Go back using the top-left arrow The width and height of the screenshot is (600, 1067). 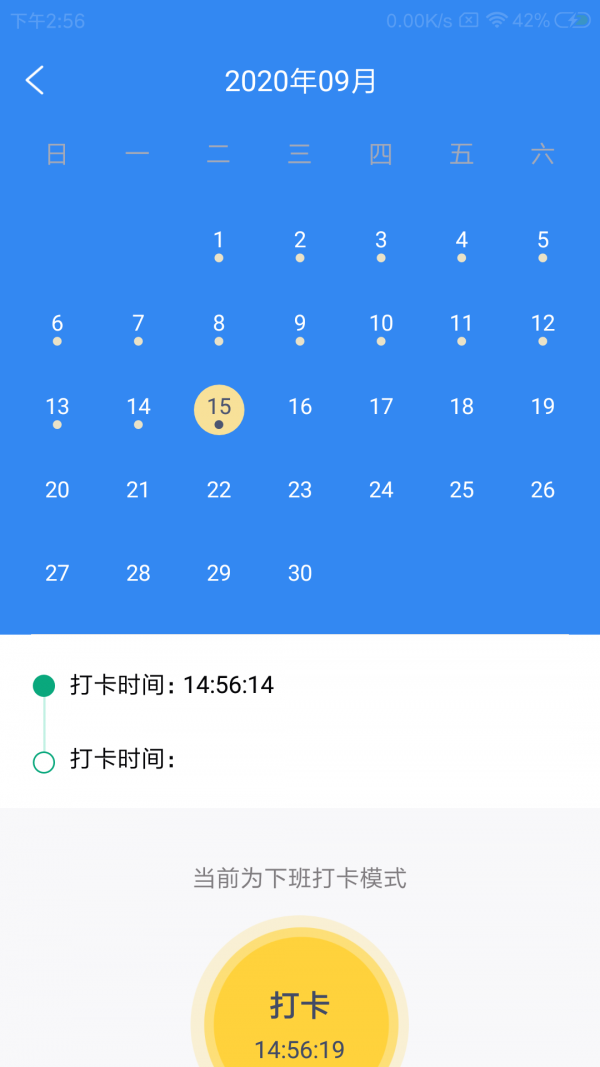(x=35, y=81)
